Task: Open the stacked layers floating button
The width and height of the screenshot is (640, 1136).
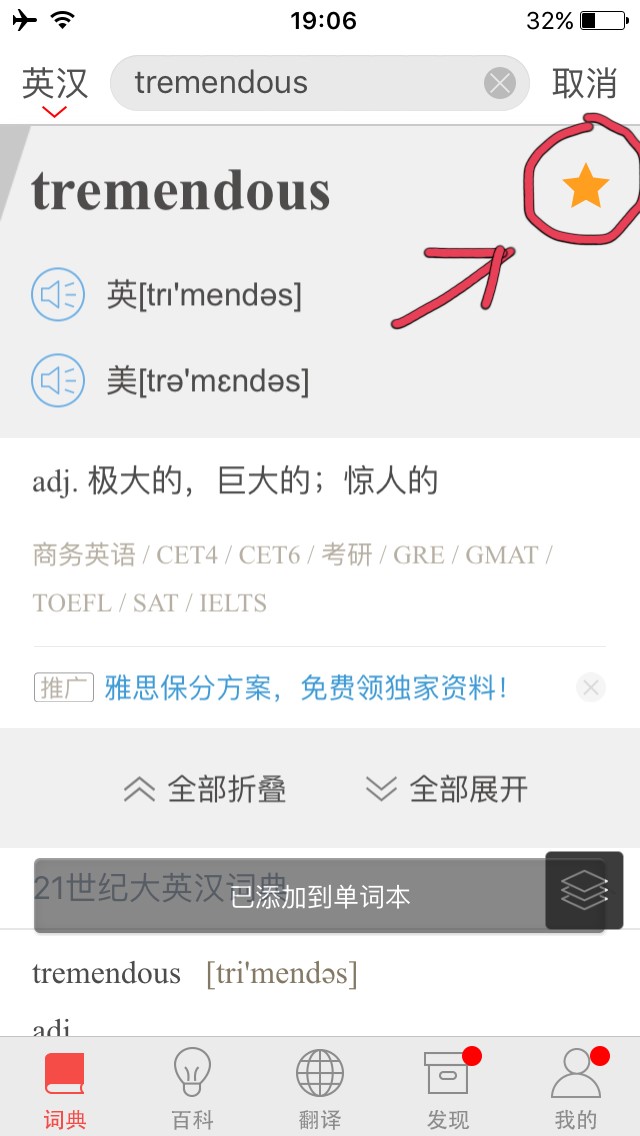Action: (584, 890)
